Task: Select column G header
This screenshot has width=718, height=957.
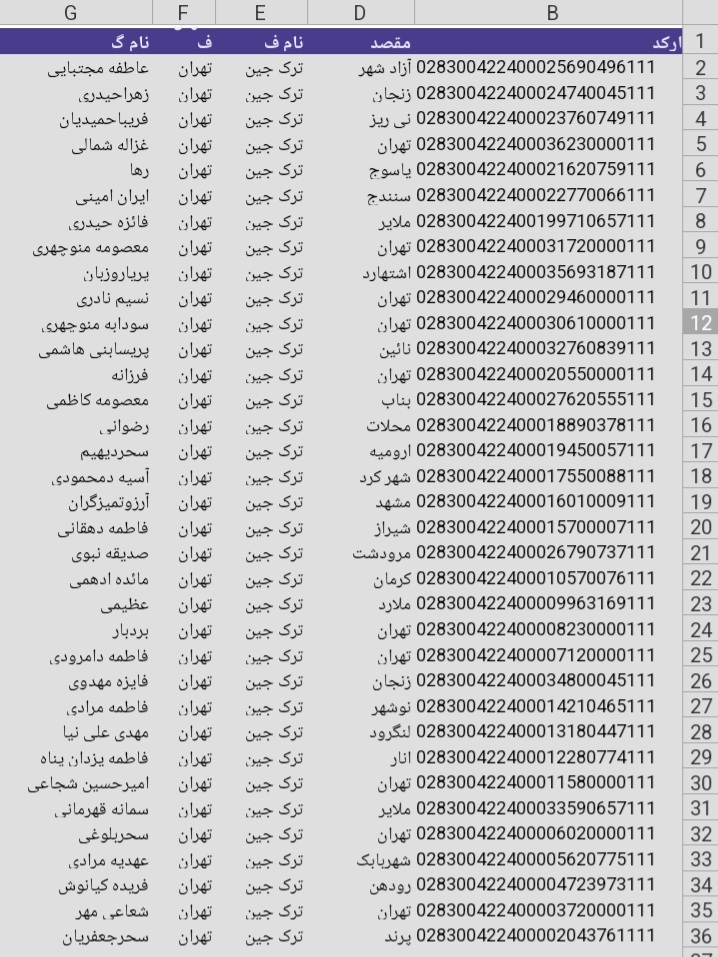Action: [x=70, y=12]
